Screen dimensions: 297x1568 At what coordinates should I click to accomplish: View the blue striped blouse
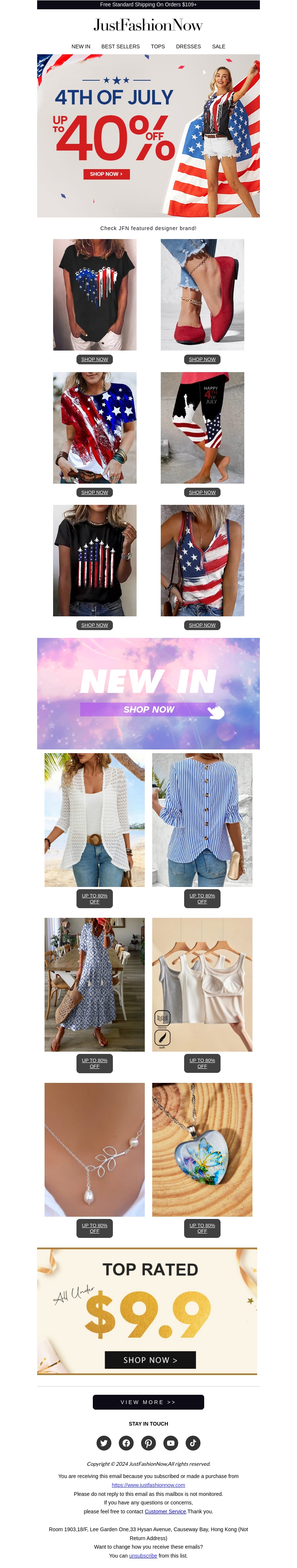point(202,819)
